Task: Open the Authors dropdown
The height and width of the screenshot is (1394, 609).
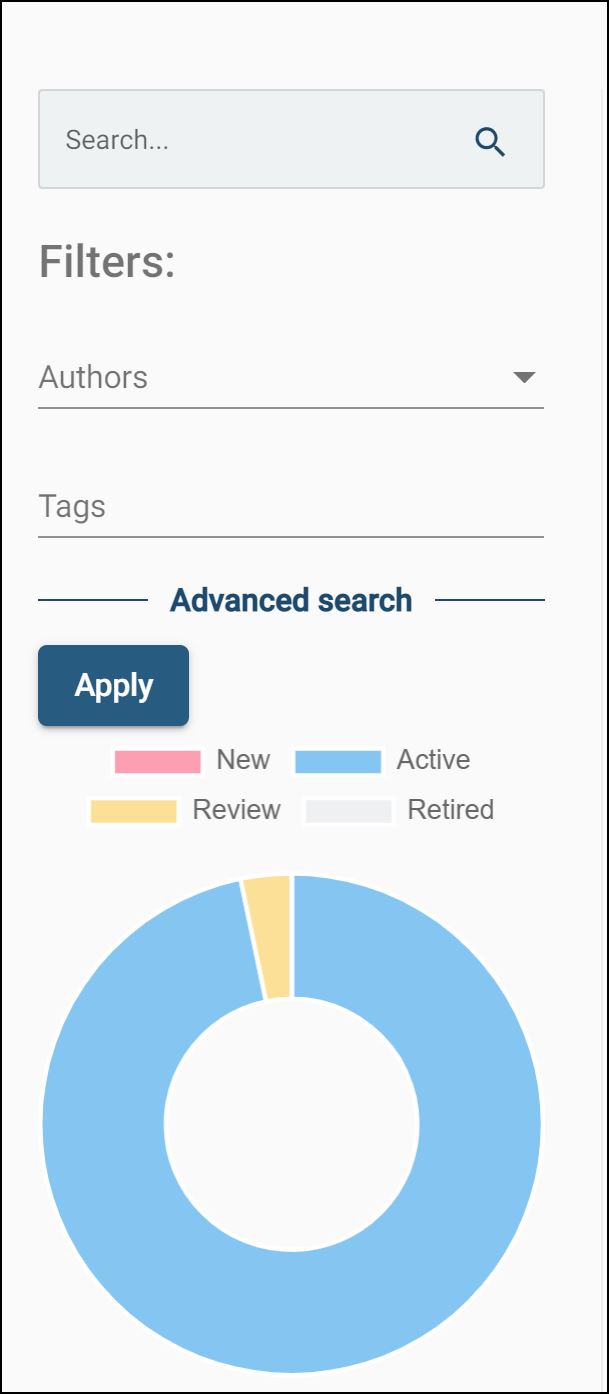Action: click(x=290, y=378)
